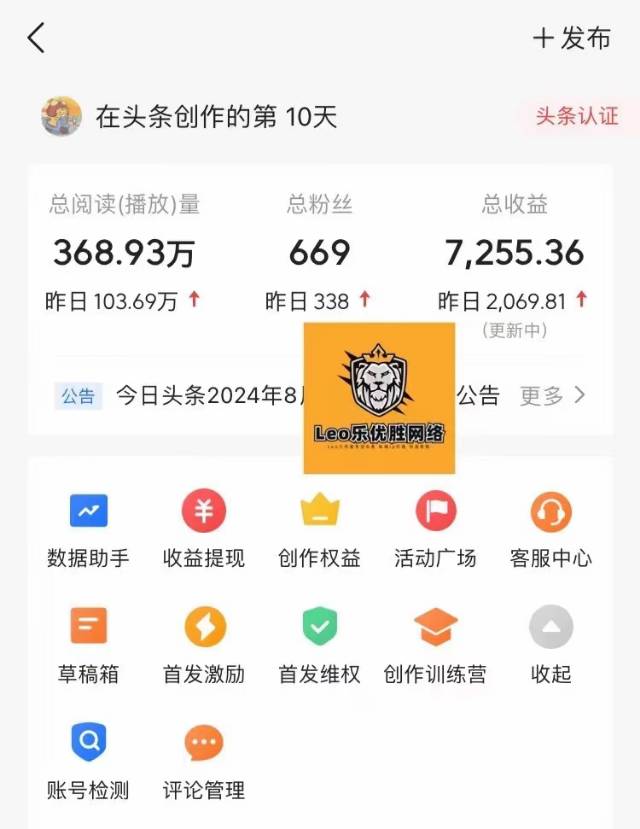This screenshot has height=829, width=640.
Task: Open 草稿箱 drafts box
Action: (88, 645)
